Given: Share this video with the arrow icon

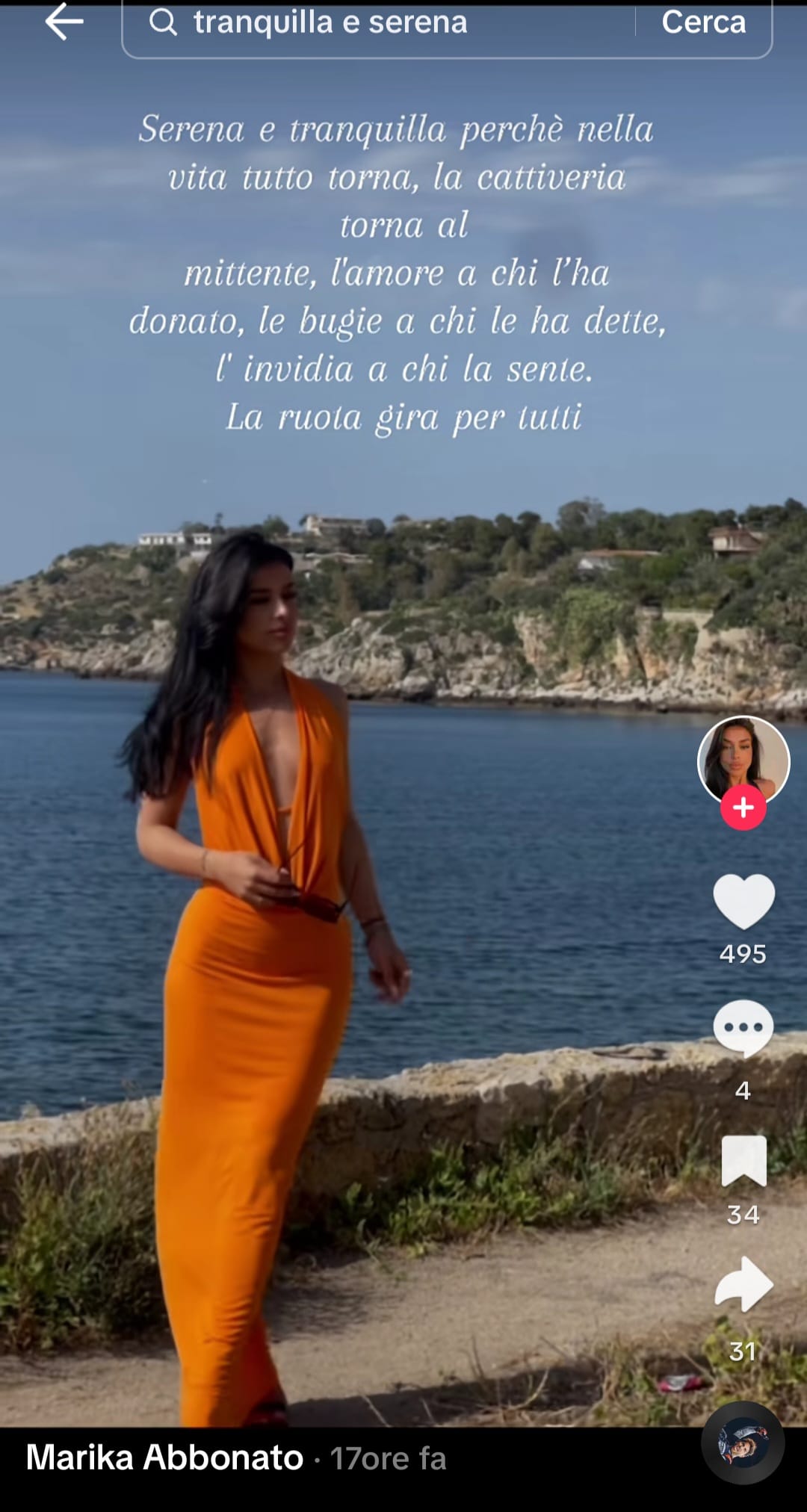Looking at the screenshot, I should point(743,1285).
